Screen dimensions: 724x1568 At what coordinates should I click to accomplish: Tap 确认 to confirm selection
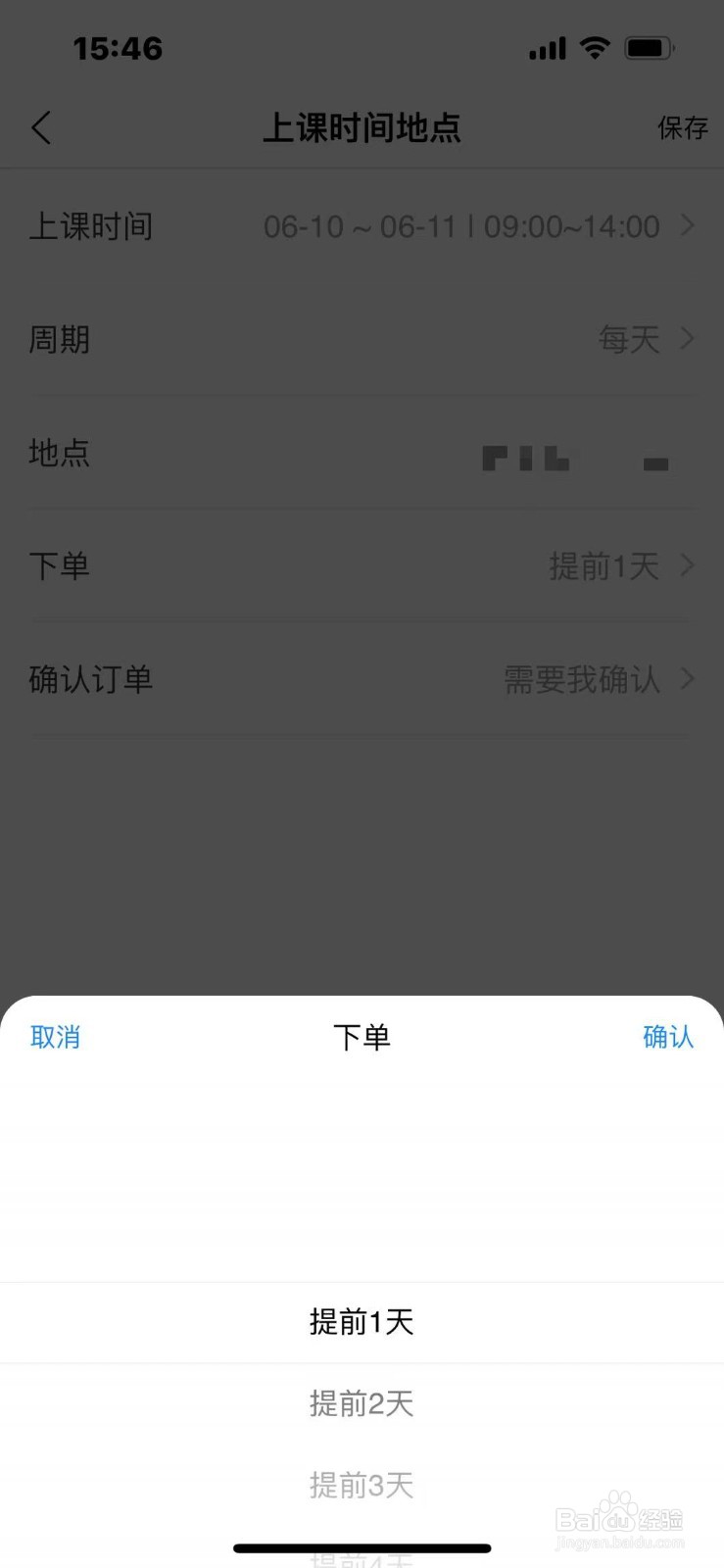click(x=667, y=1036)
